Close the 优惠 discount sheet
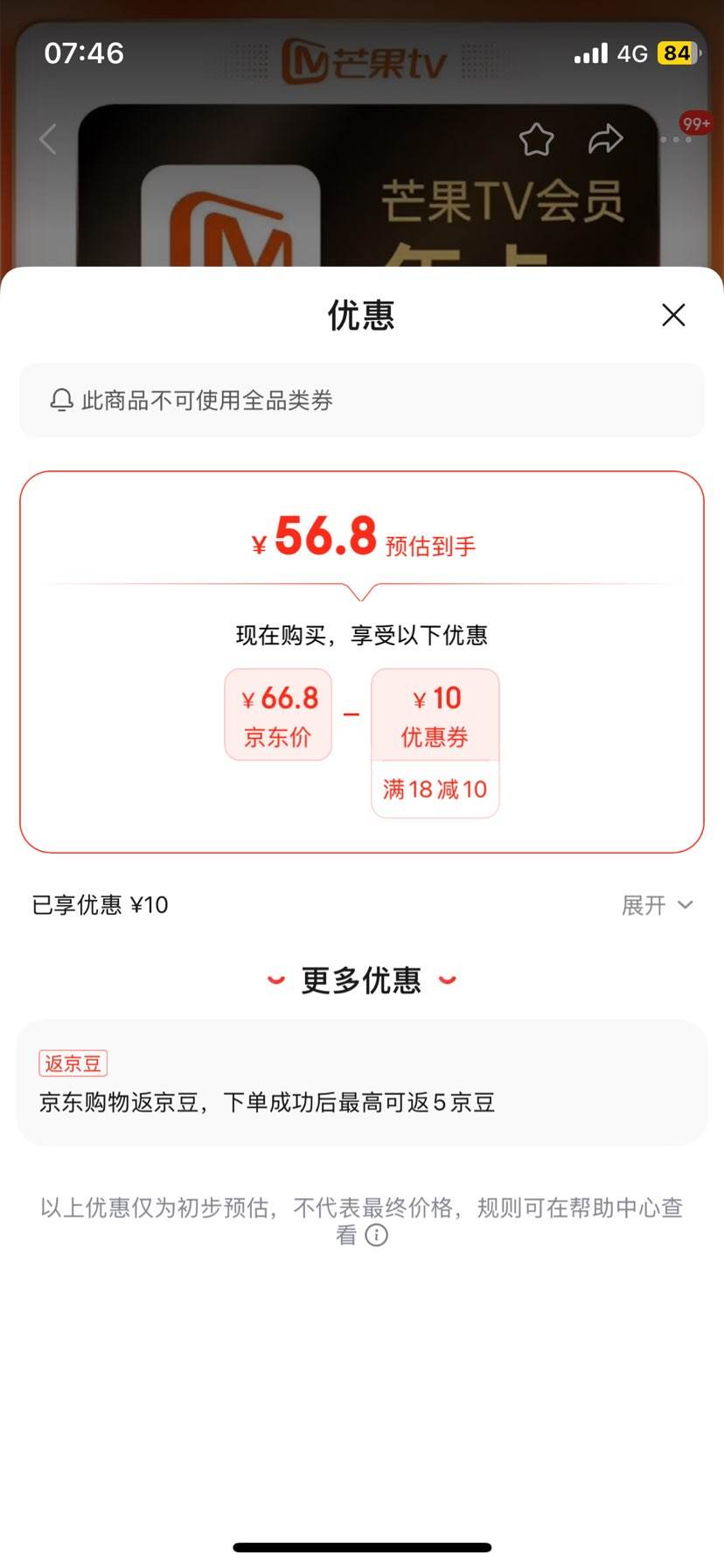This screenshot has width=724, height=1568. point(673,315)
